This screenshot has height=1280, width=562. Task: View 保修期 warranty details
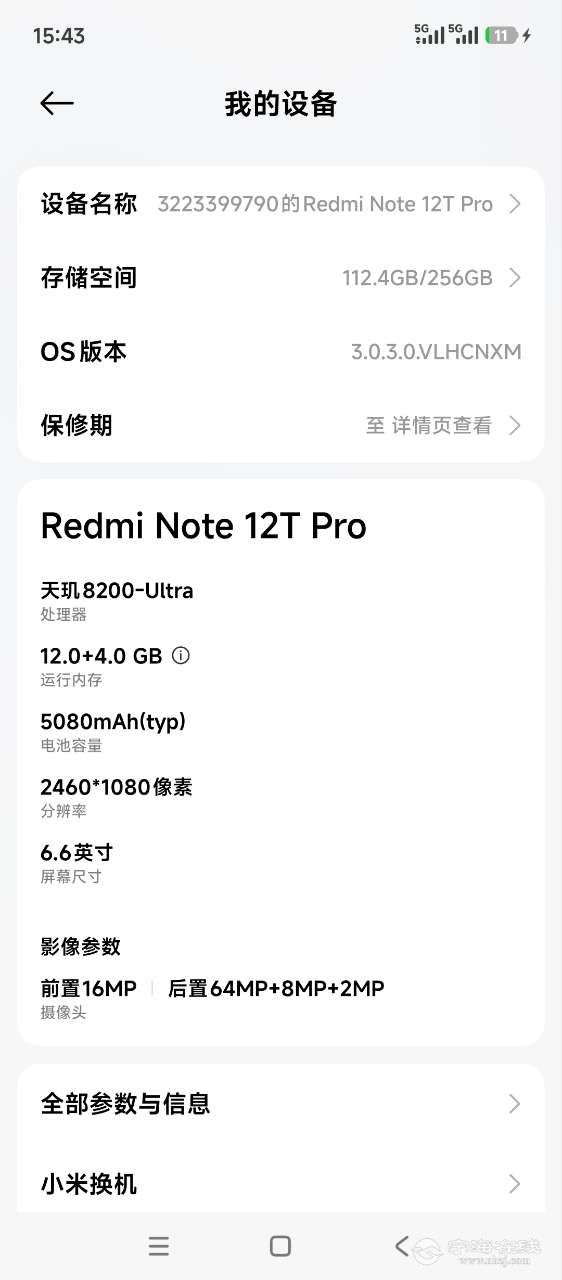[281, 426]
